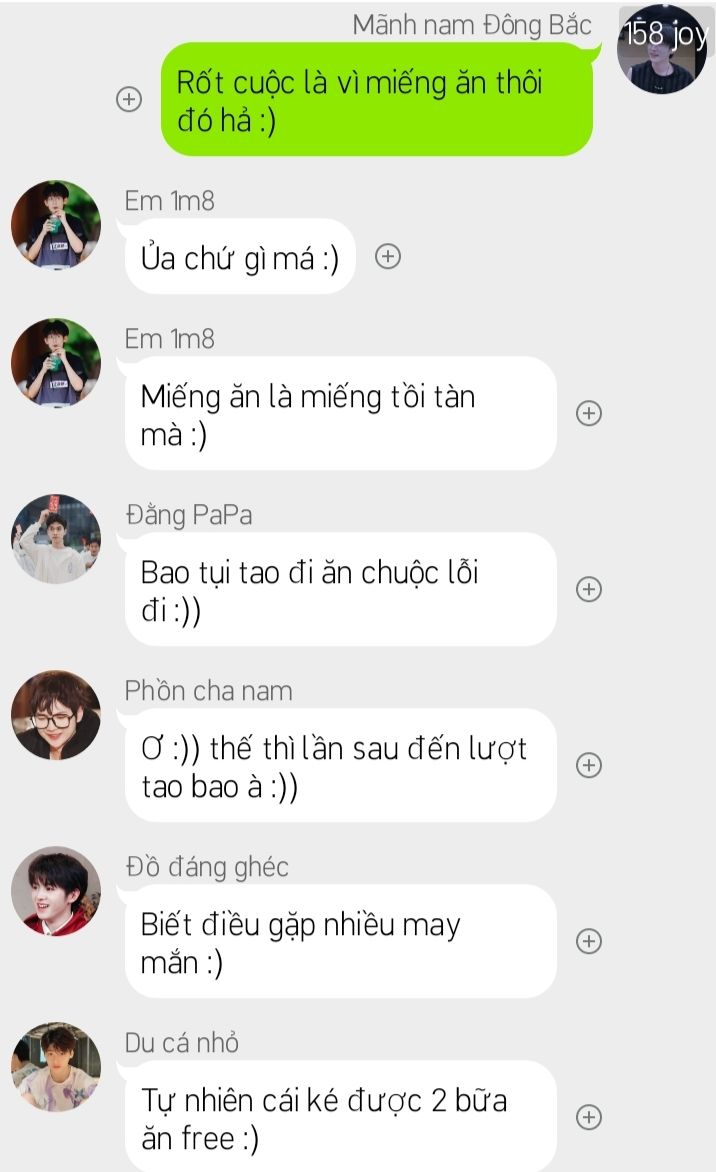Viewport: 716px width, 1172px height.
Task: Open Em 1m8's avatar above 'Ủa chứ gì má'
Action: click(55, 224)
